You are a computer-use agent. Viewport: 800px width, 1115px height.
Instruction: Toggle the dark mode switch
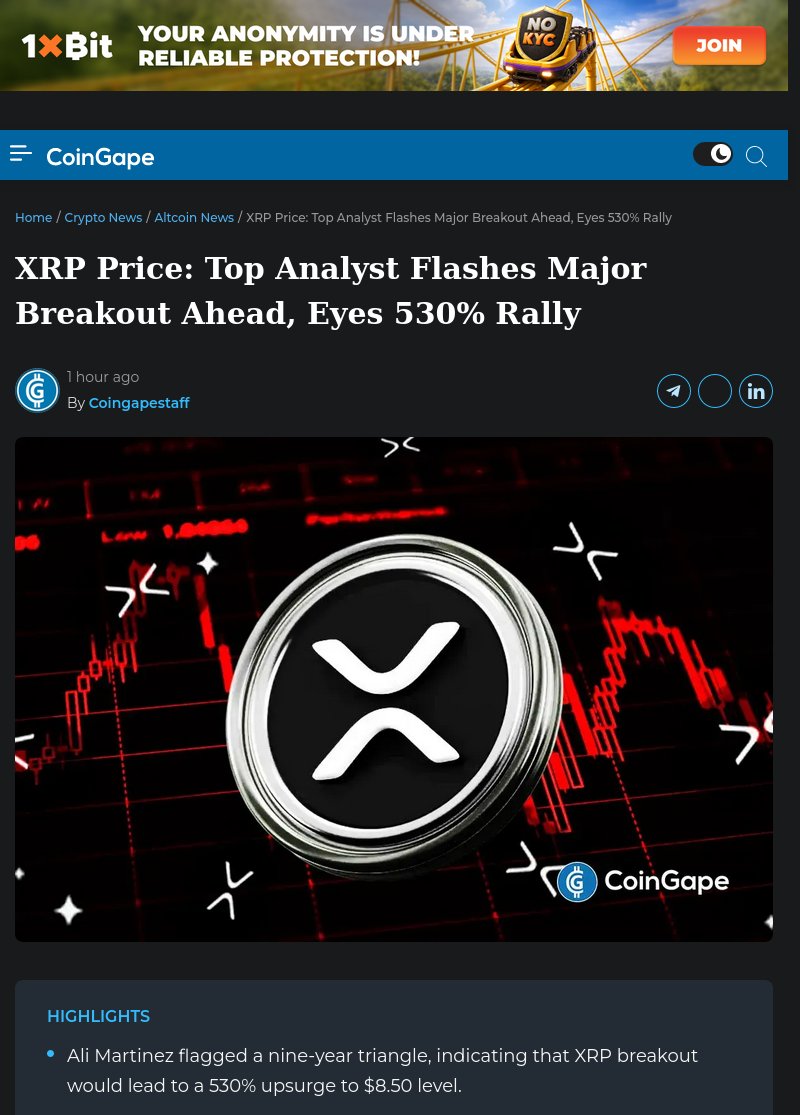pos(712,154)
